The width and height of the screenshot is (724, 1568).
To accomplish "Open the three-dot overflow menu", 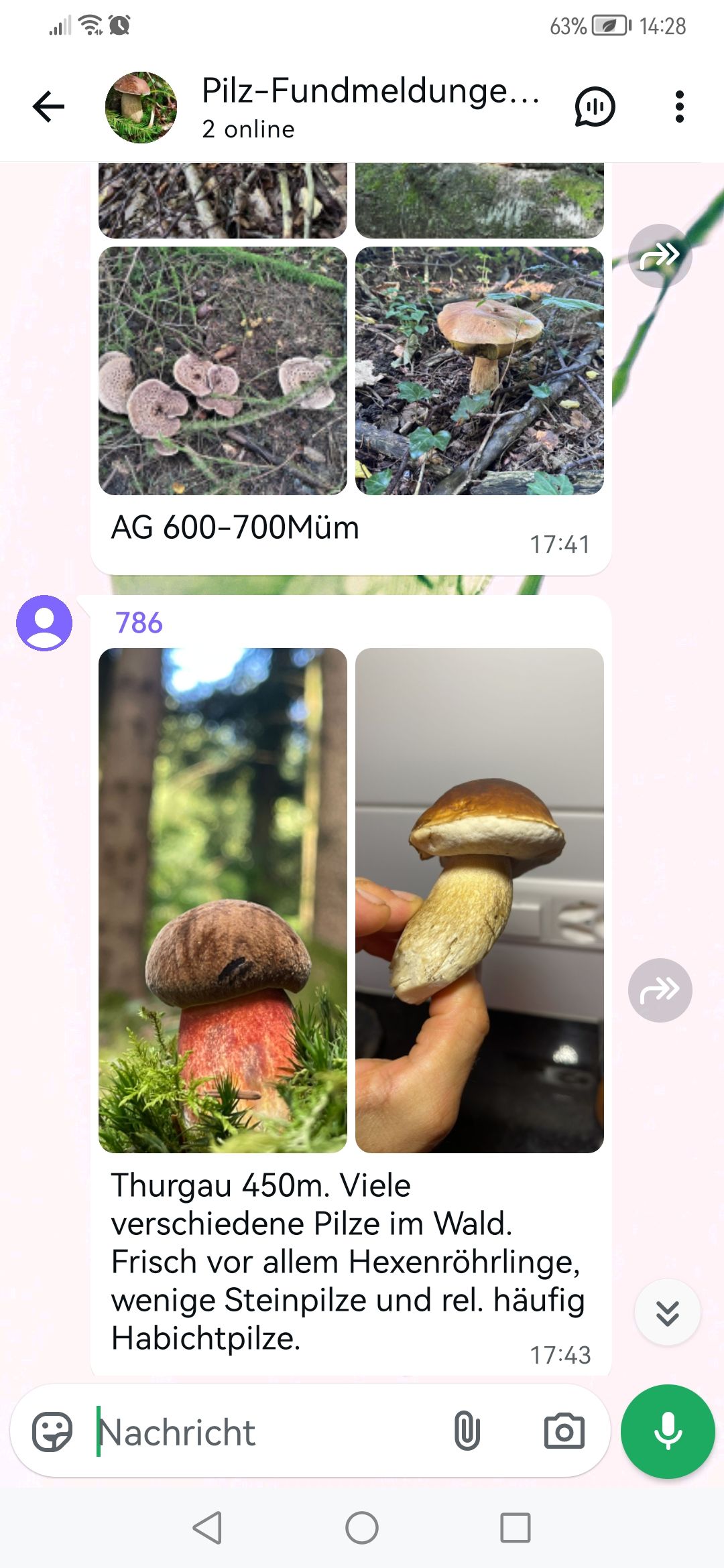I will click(679, 107).
